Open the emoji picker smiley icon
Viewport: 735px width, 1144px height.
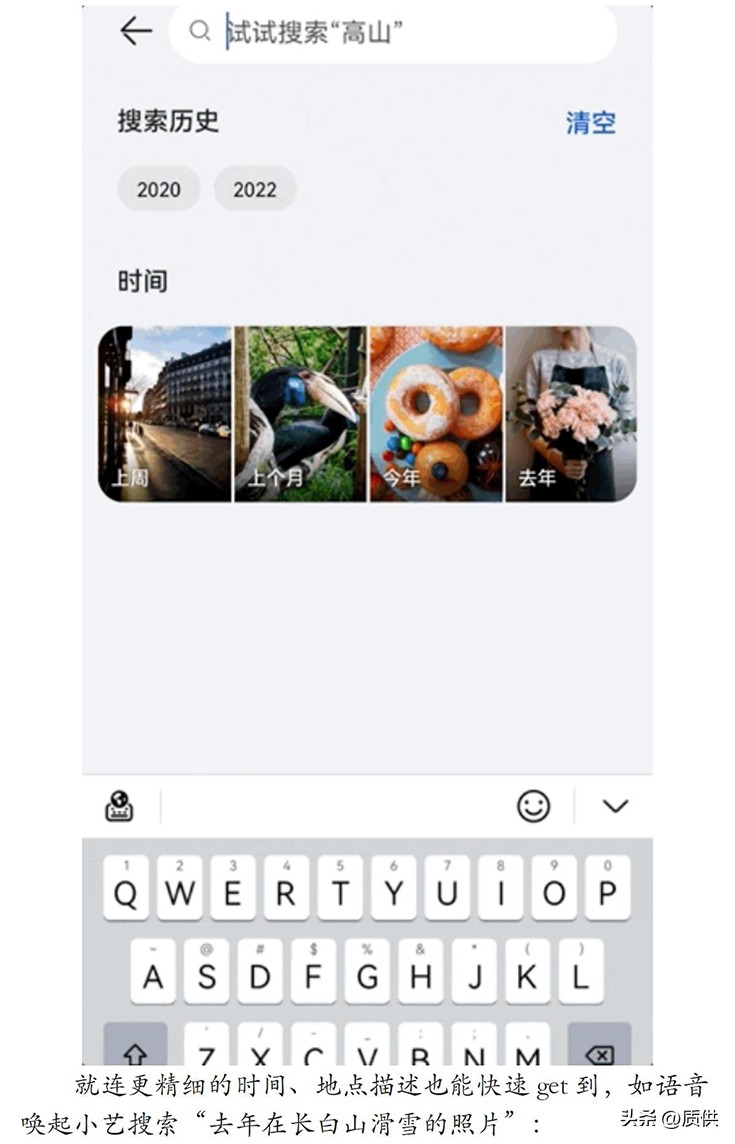(x=534, y=805)
